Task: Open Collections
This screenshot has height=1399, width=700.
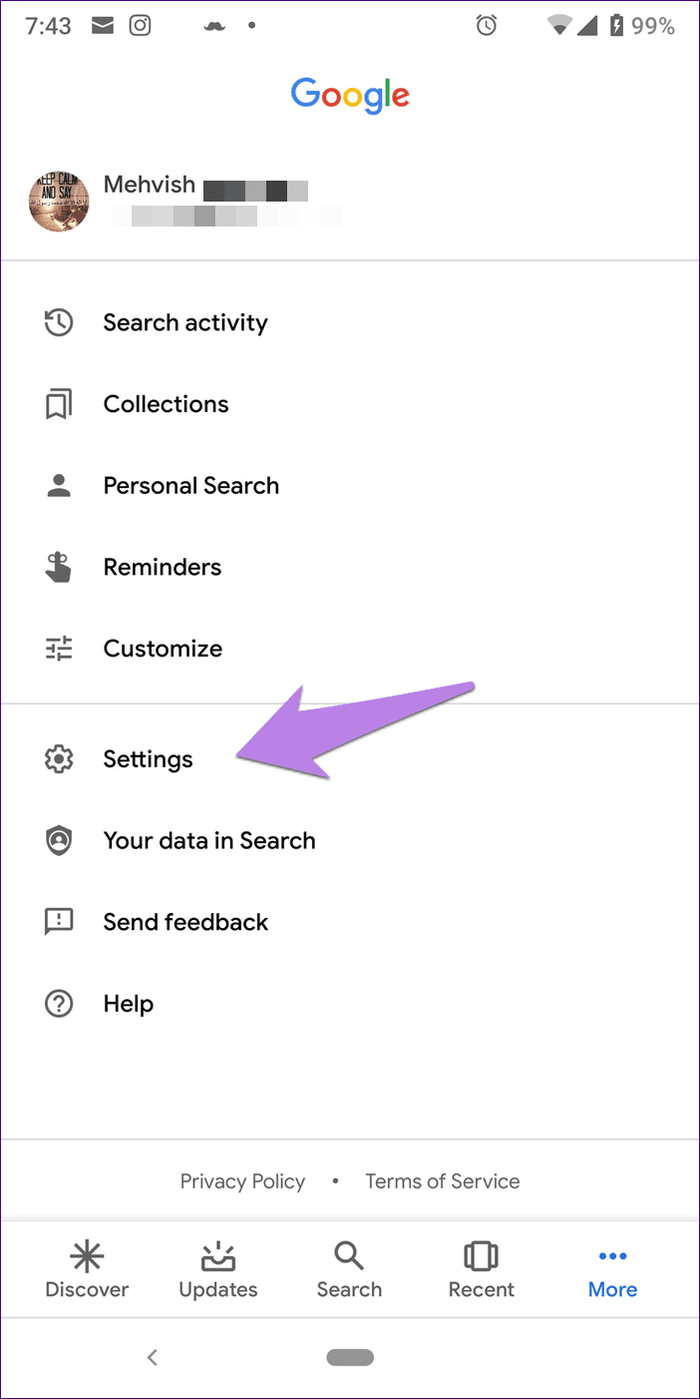Action: click(350, 404)
